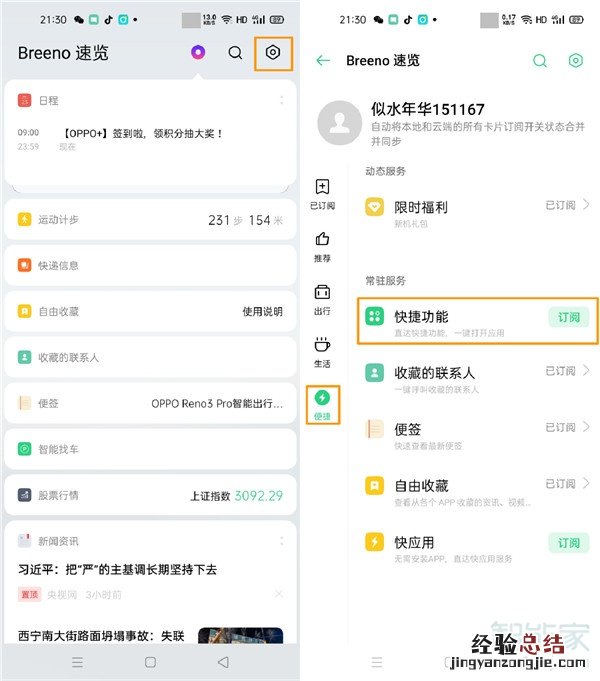
Task: Open the OPPO+ sign-in schedule entry
Action: [120, 133]
